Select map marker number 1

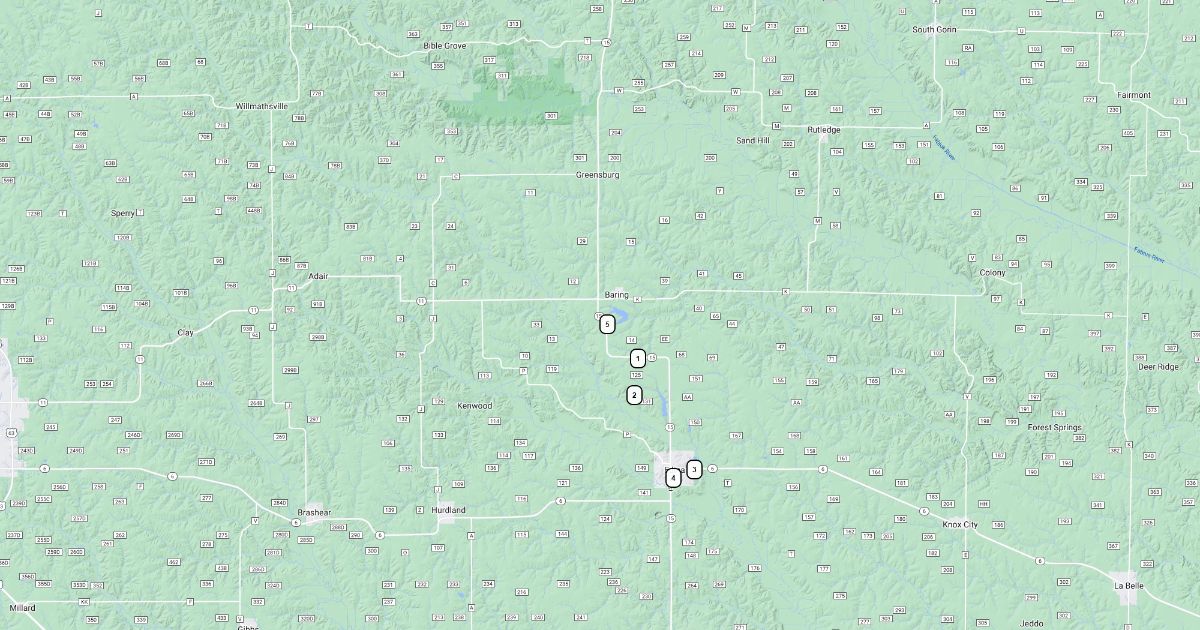point(637,358)
